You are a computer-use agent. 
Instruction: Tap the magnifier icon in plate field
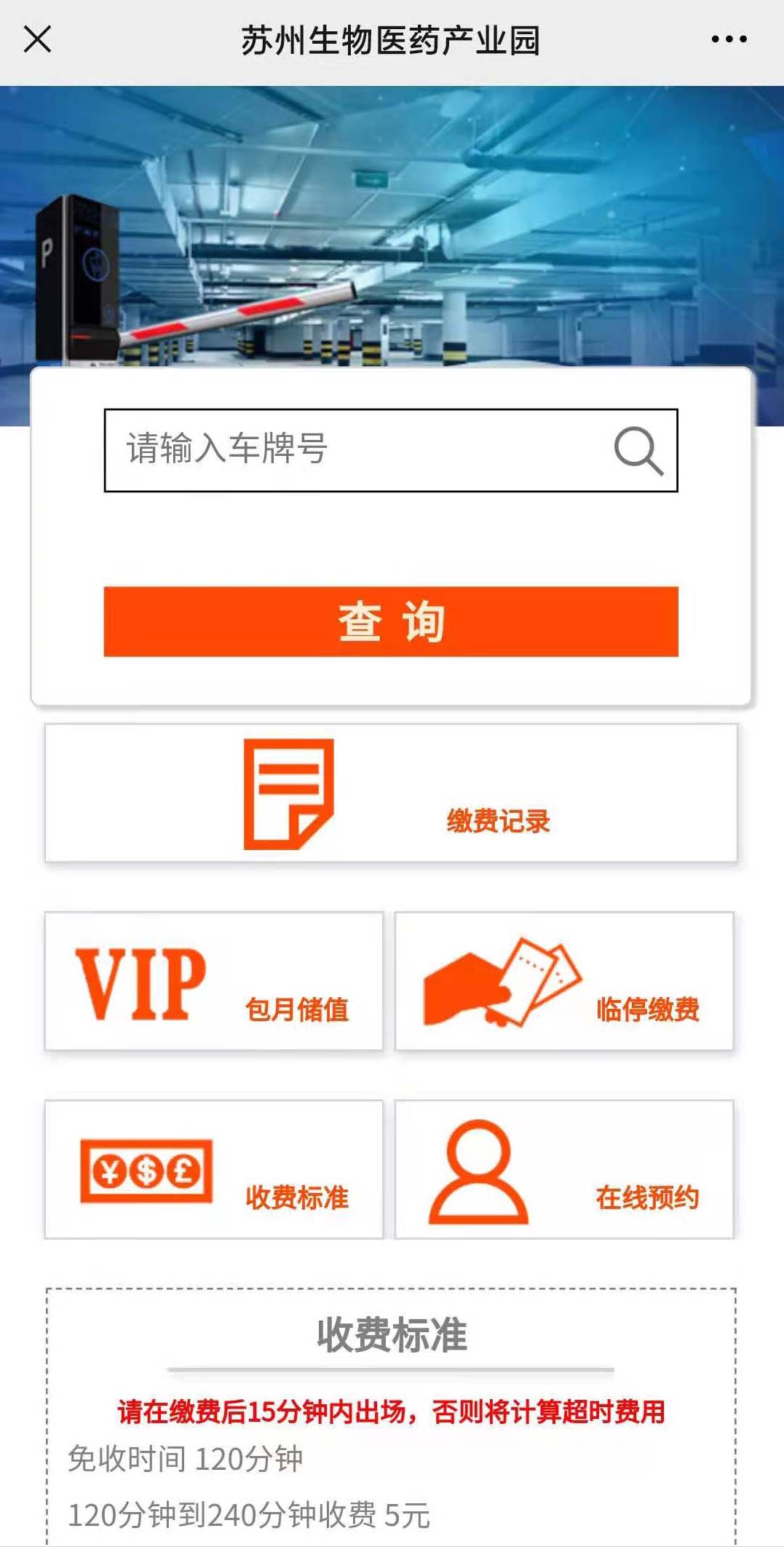[638, 451]
